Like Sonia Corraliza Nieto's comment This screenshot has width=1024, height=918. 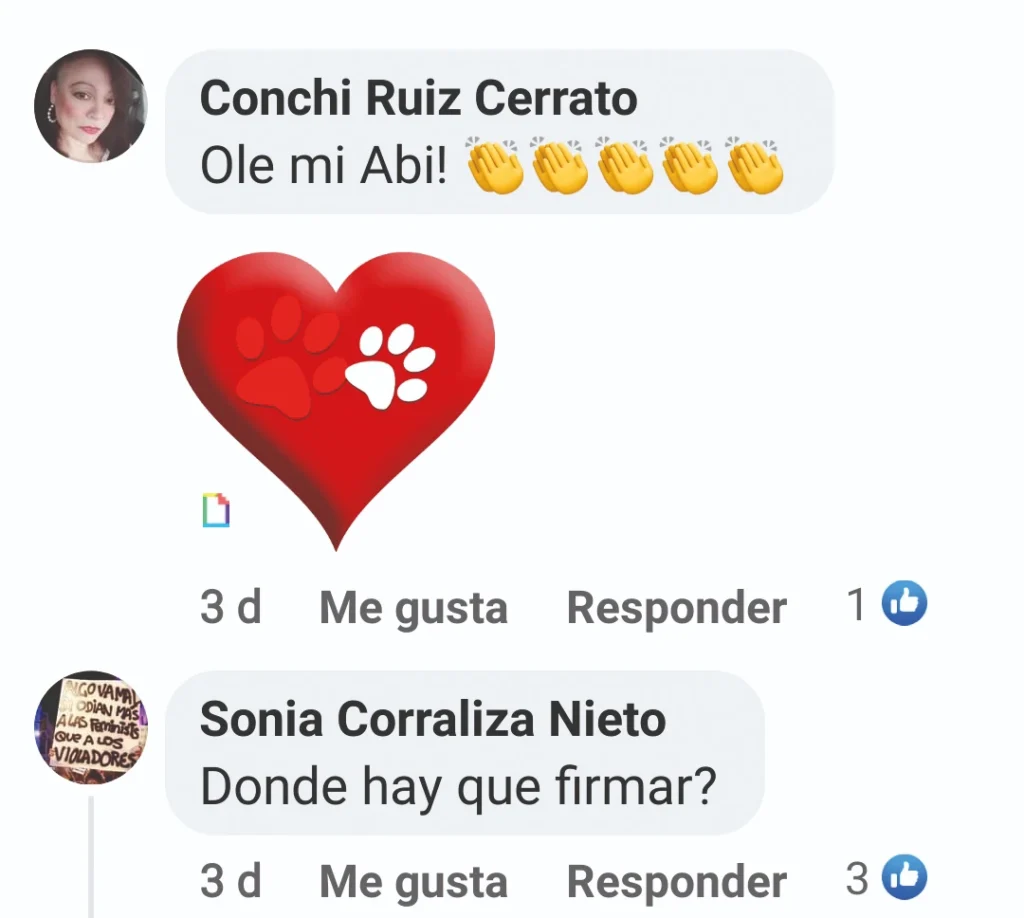coord(413,882)
